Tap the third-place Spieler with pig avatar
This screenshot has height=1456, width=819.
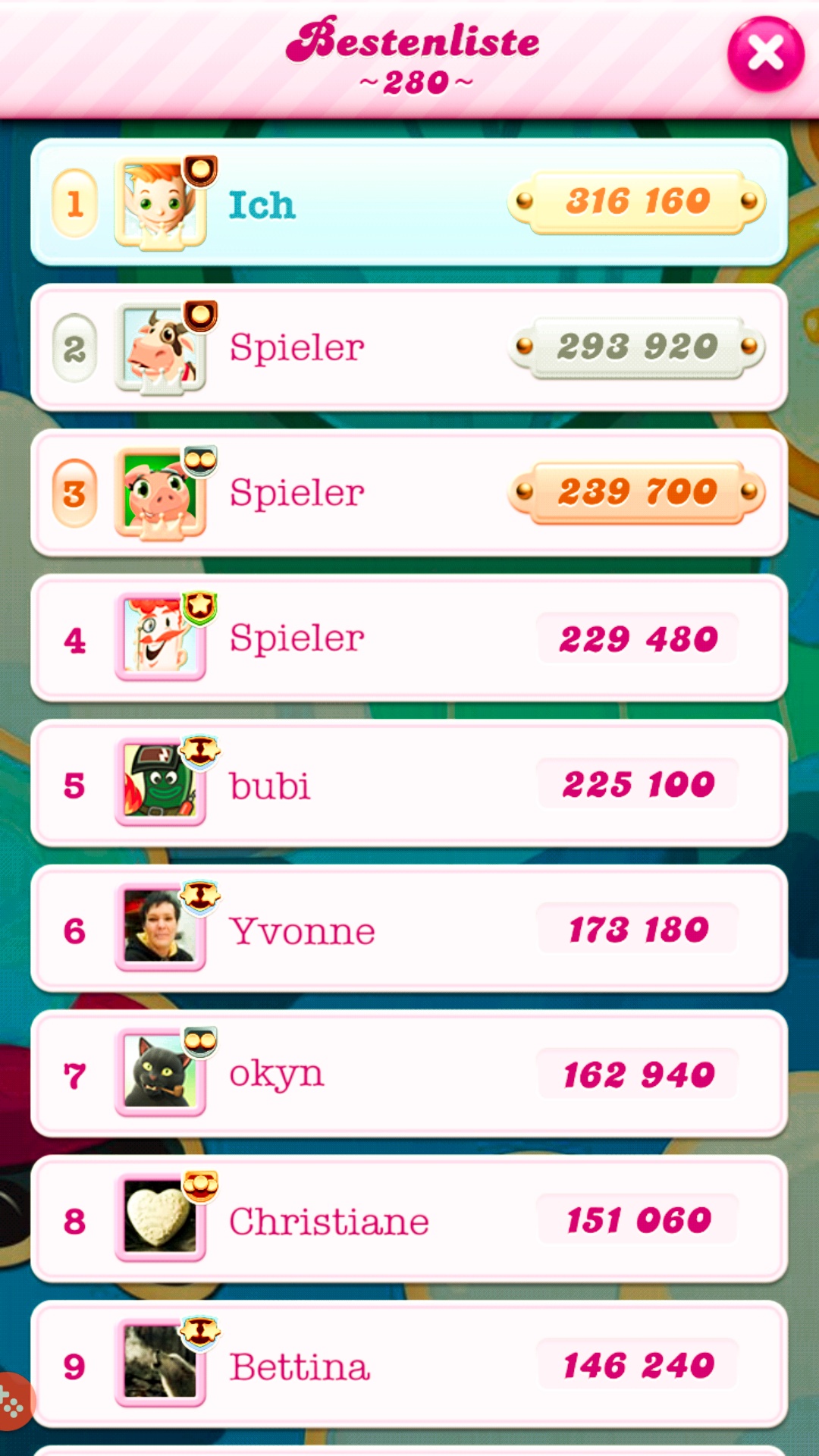(x=409, y=493)
